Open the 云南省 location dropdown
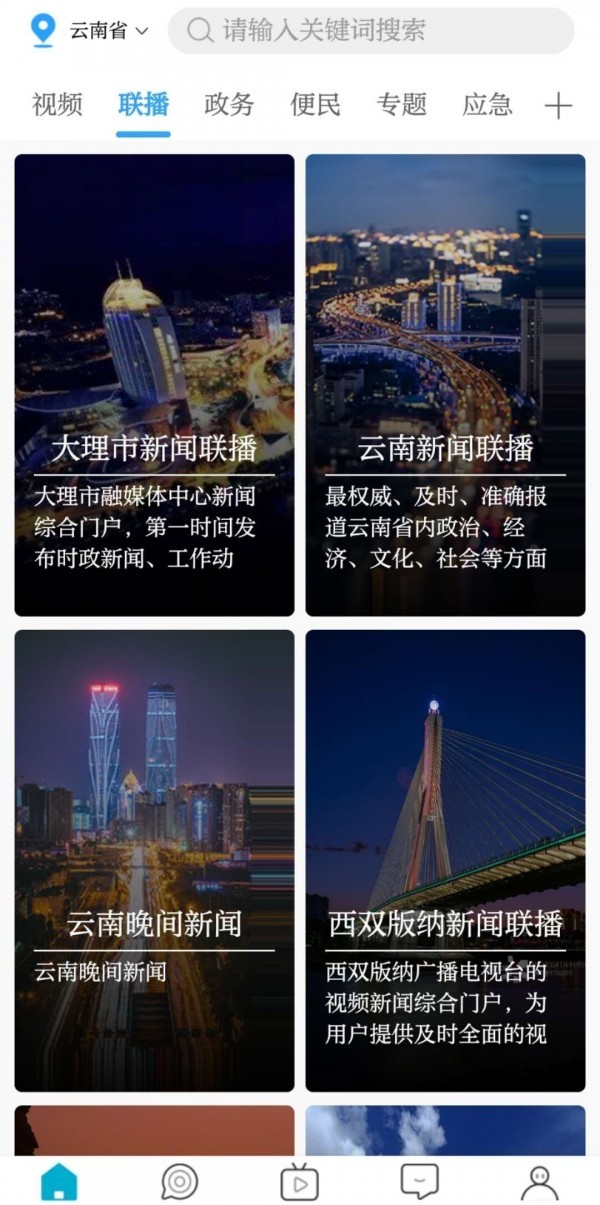 [107, 31]
